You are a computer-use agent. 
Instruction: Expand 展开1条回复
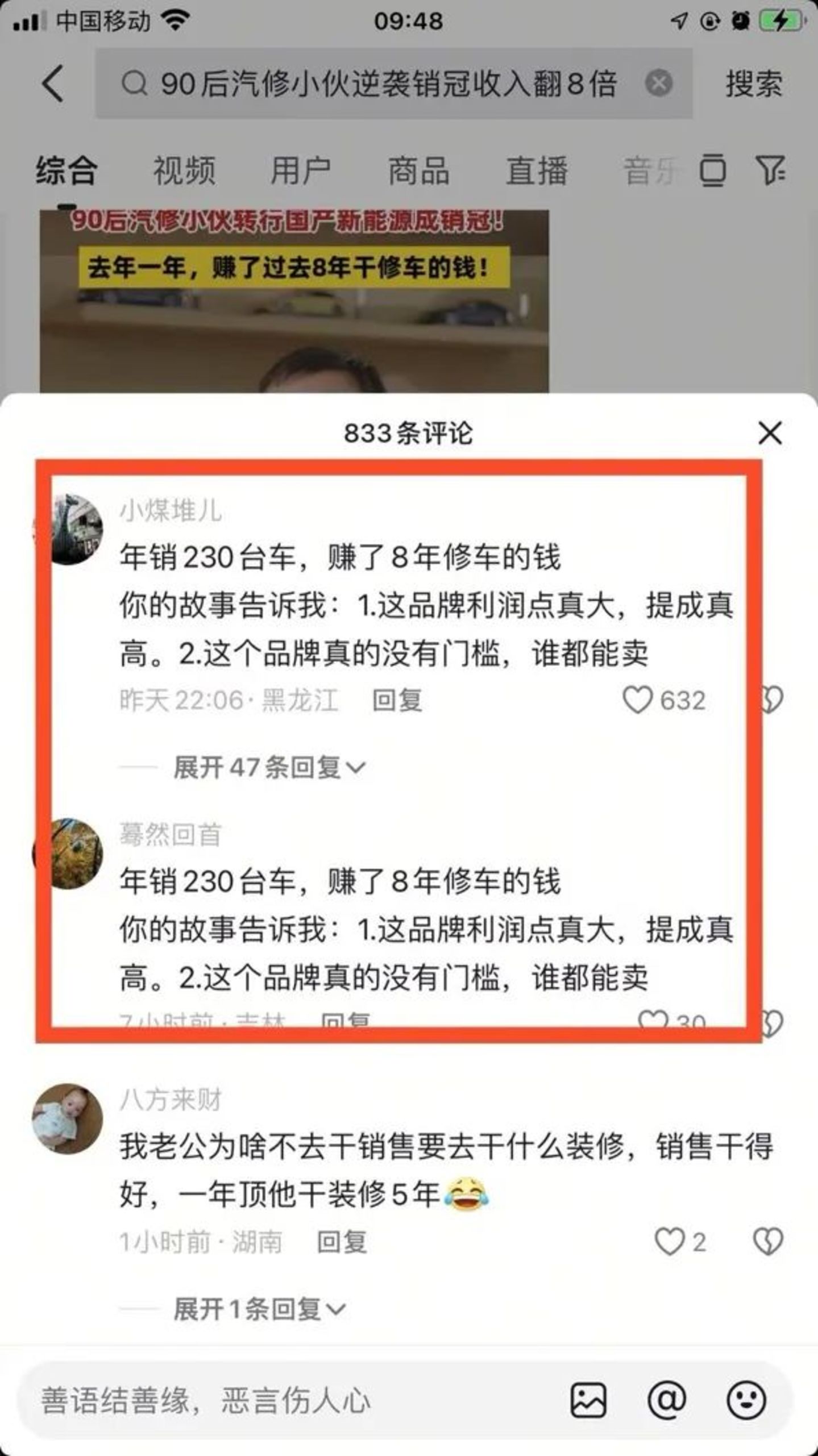click(x=259, y=1310)
